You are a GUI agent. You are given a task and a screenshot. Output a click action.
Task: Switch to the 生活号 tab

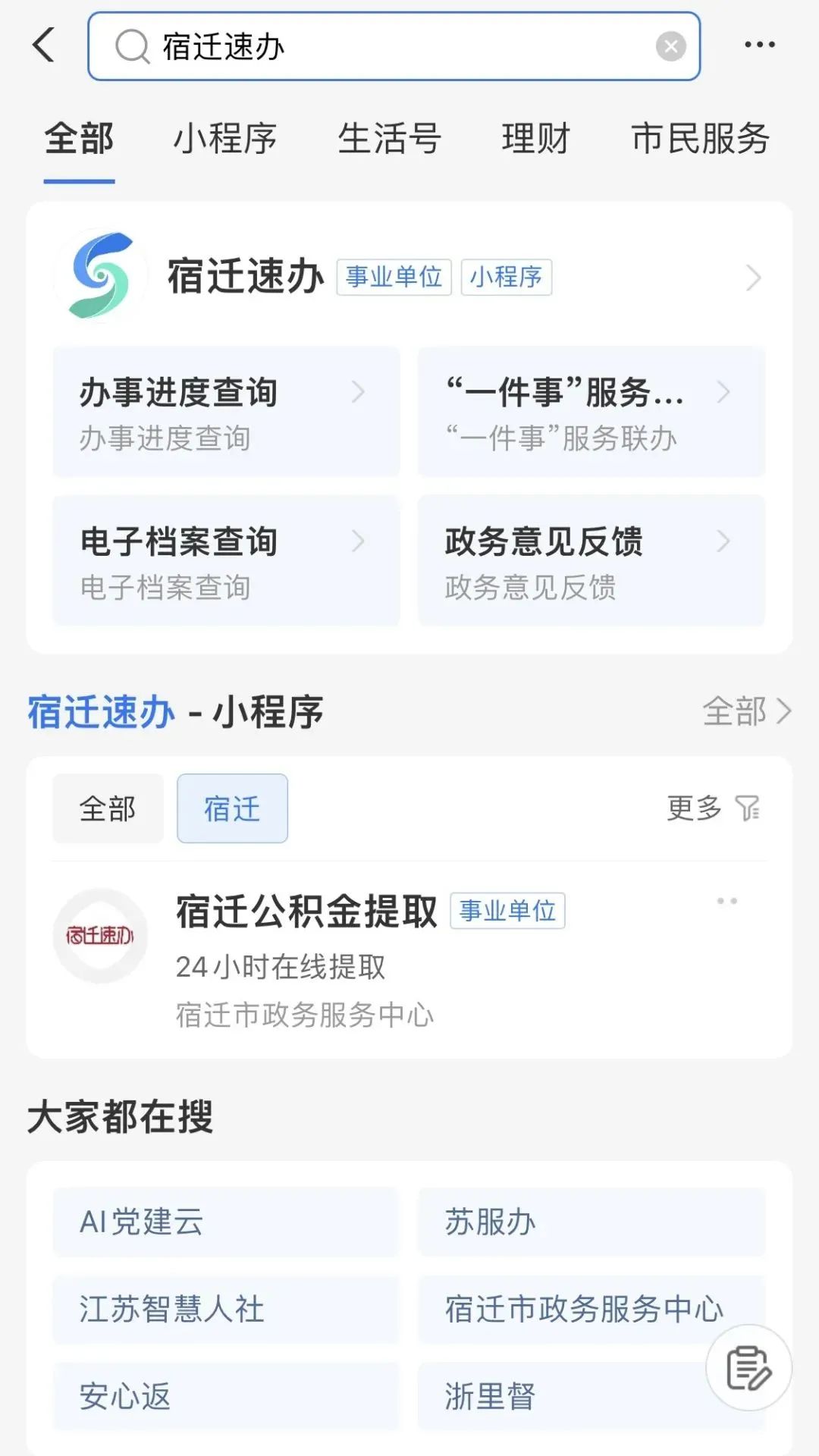[x=389, y=139]
